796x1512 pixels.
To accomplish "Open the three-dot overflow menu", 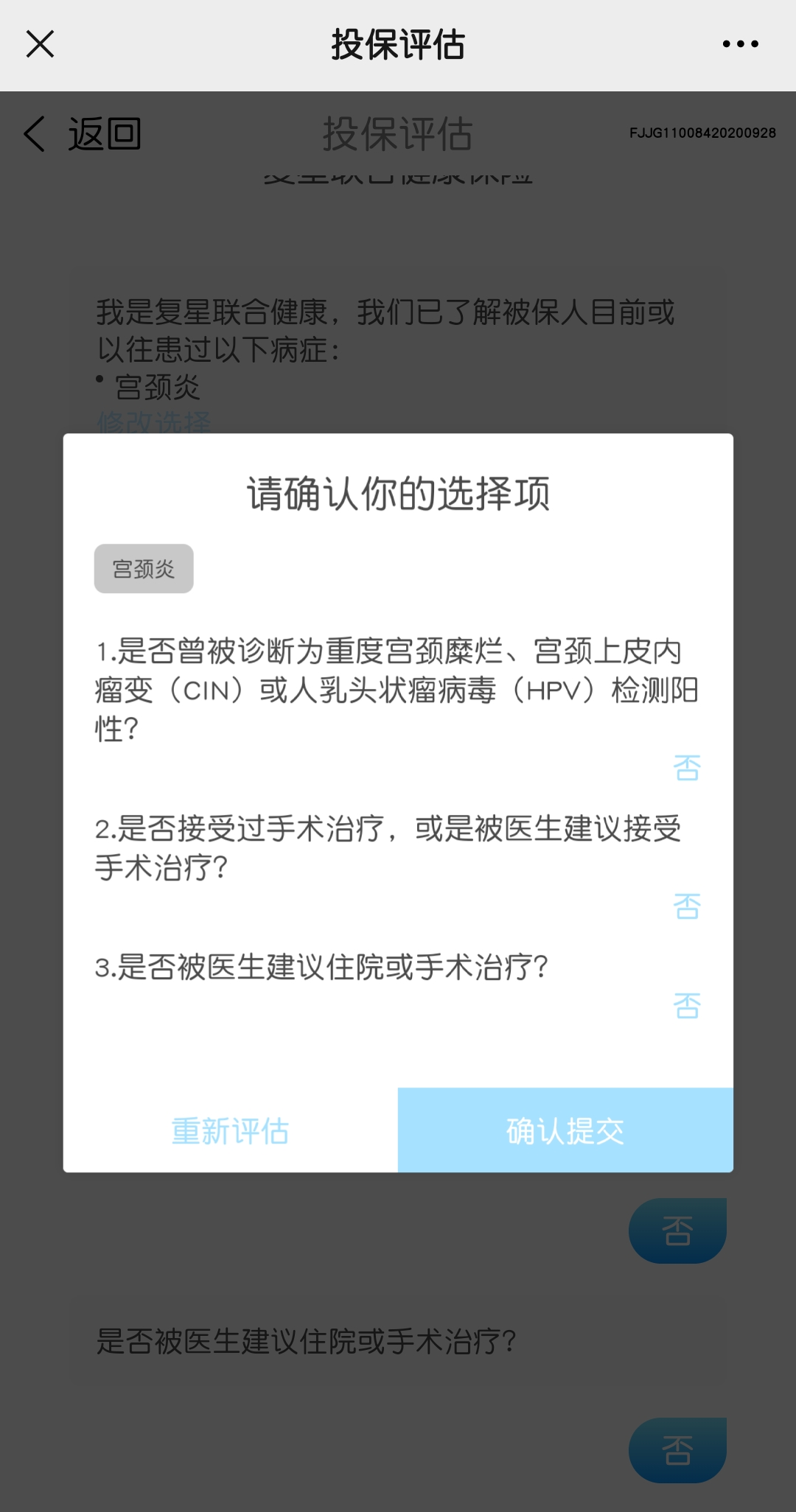I will click(740, 44).
